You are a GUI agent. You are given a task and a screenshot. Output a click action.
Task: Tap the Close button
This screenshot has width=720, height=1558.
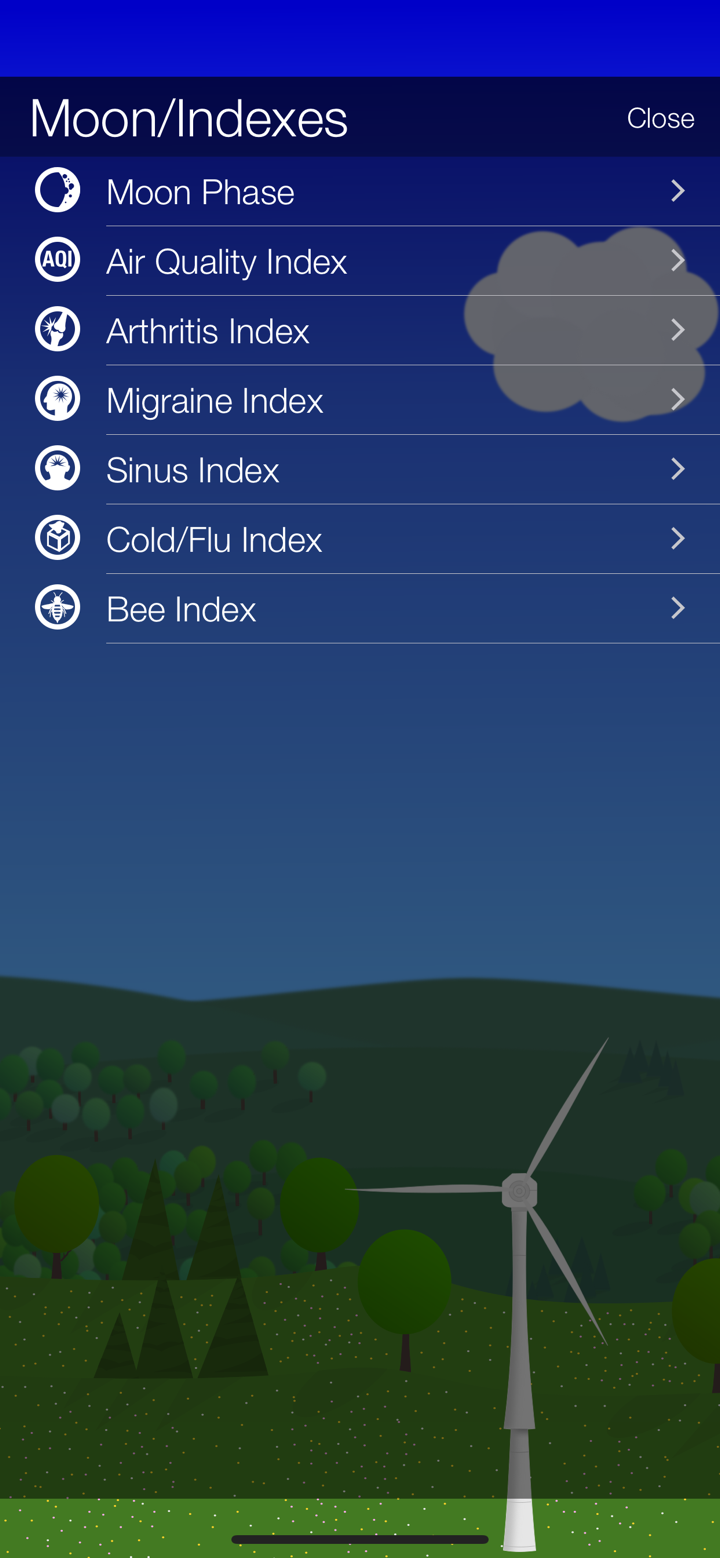661,117
